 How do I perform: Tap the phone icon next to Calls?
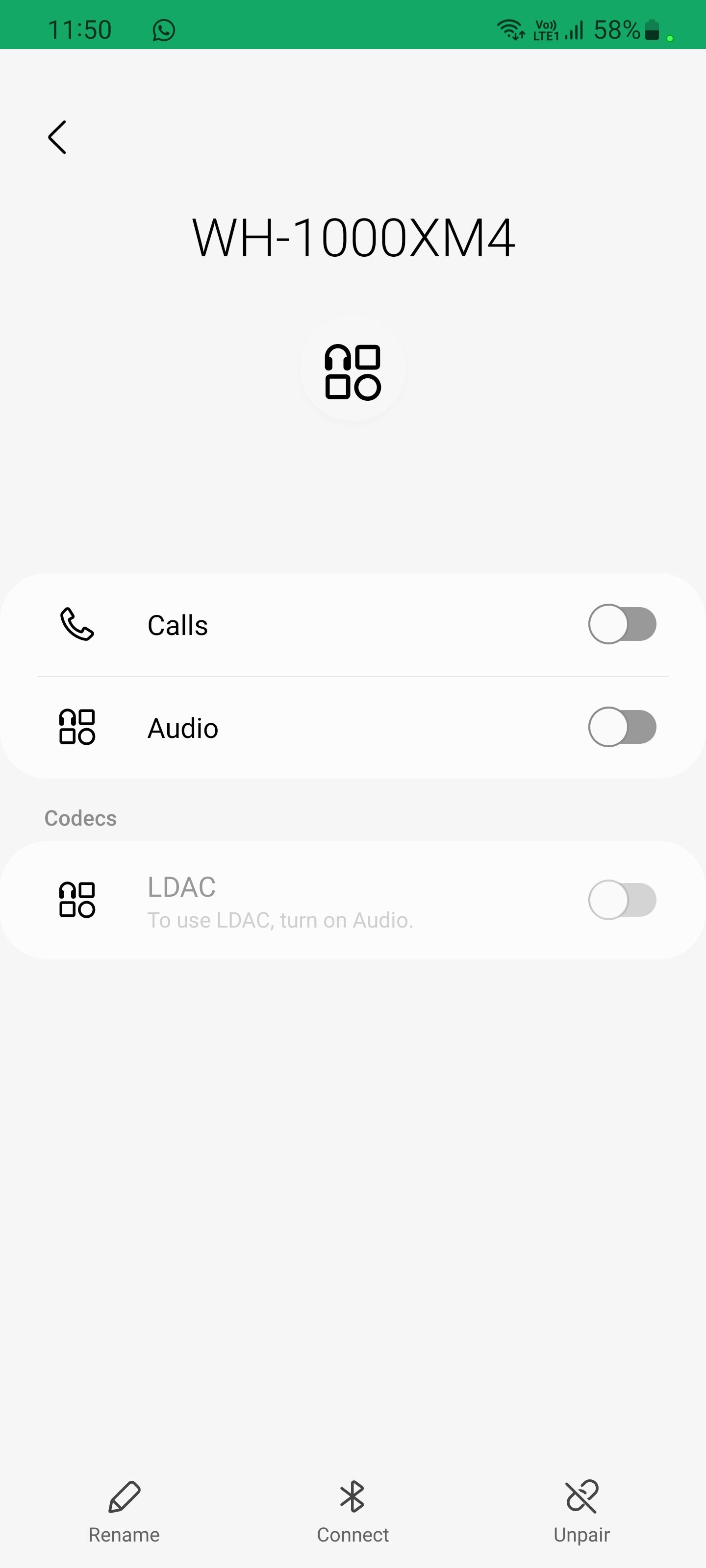pos(77,625)
